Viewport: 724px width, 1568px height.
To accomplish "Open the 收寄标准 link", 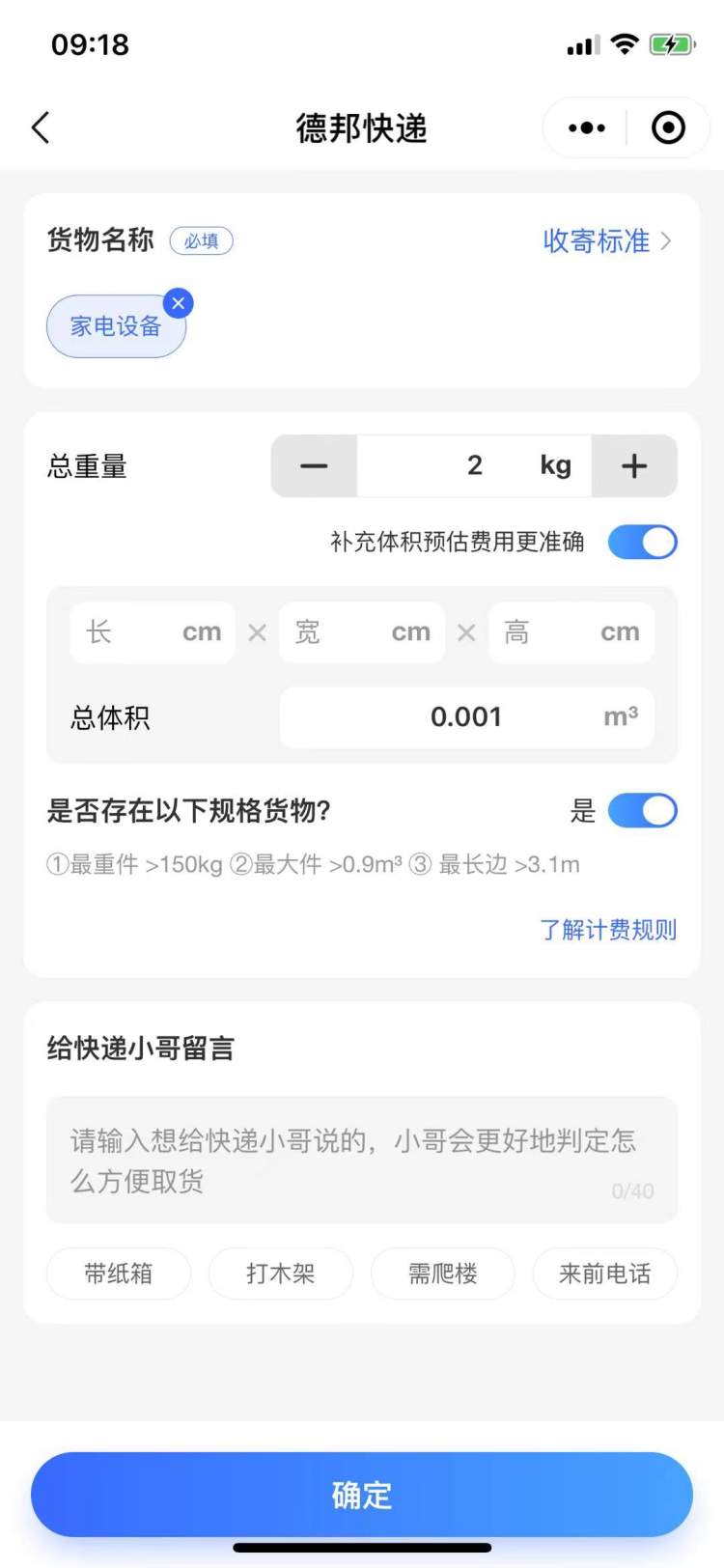I will [605, 241].
